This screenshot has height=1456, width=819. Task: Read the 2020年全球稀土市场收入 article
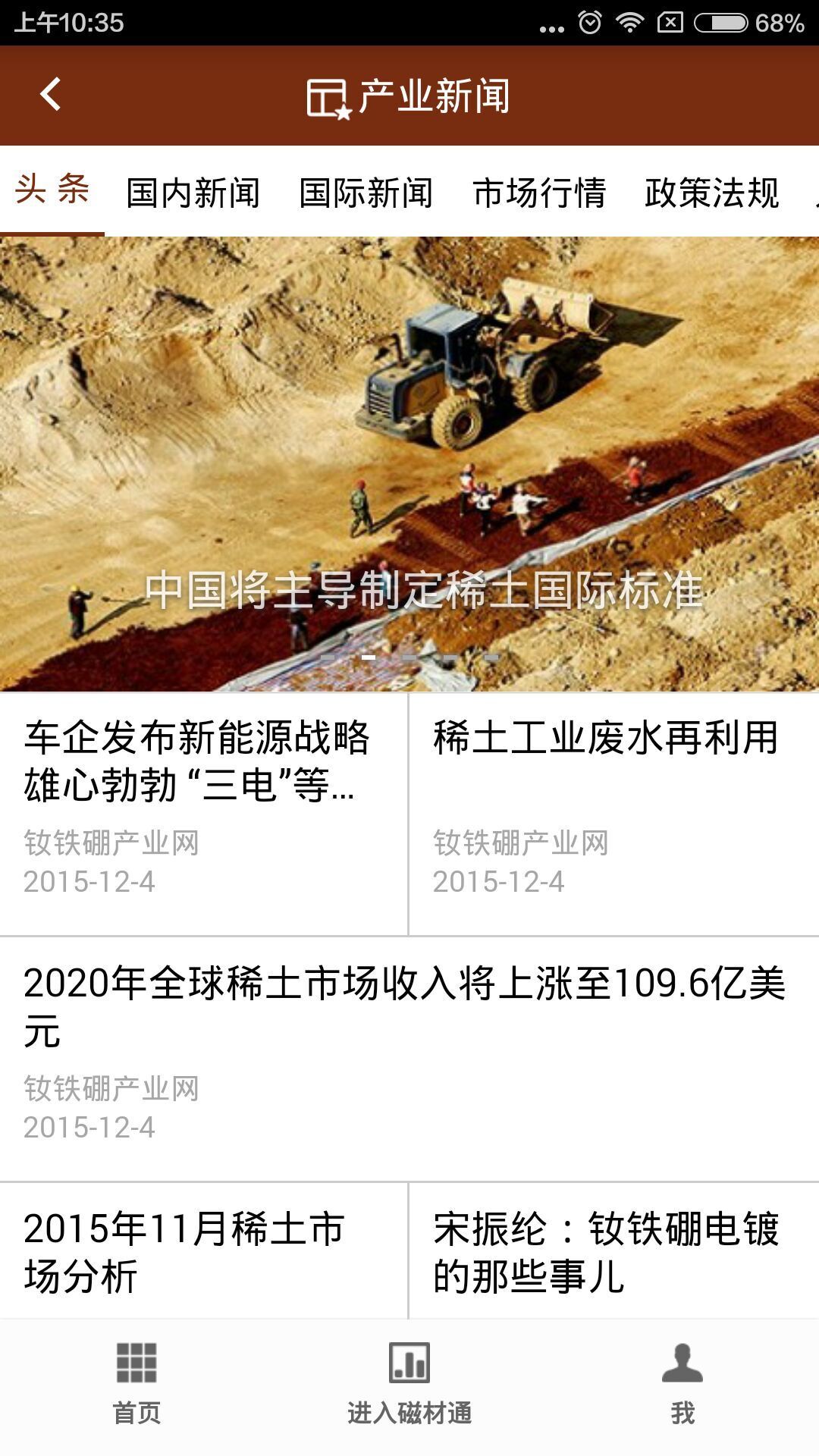[409, 1059]
